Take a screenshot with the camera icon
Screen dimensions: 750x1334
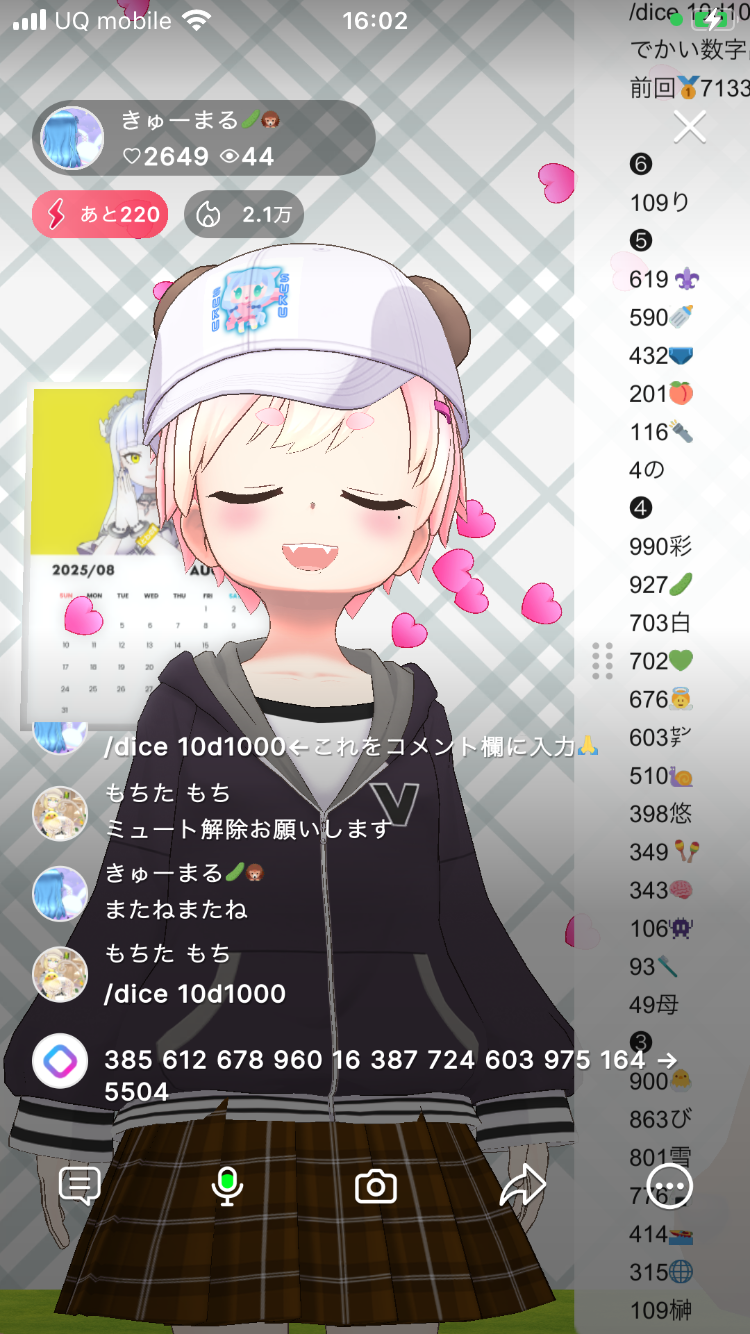376,1187
